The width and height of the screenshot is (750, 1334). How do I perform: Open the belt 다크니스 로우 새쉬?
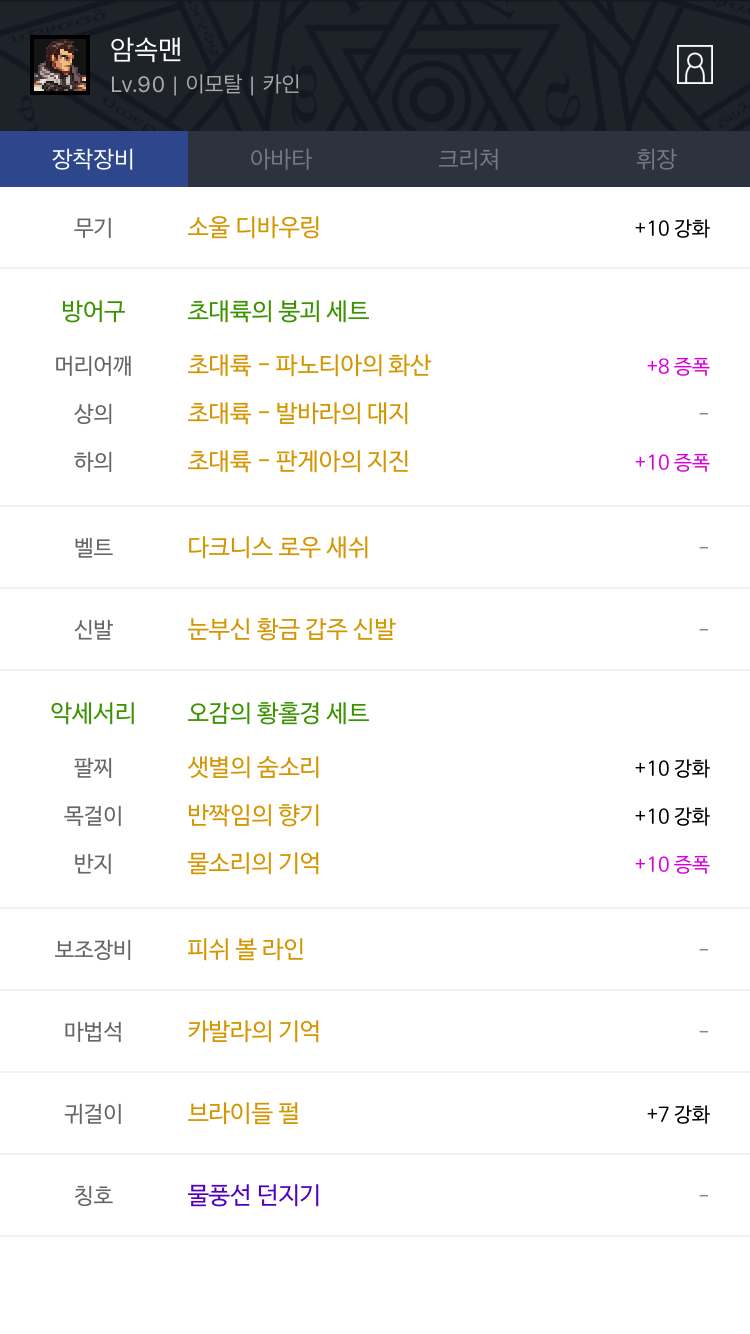click(278, 547)
